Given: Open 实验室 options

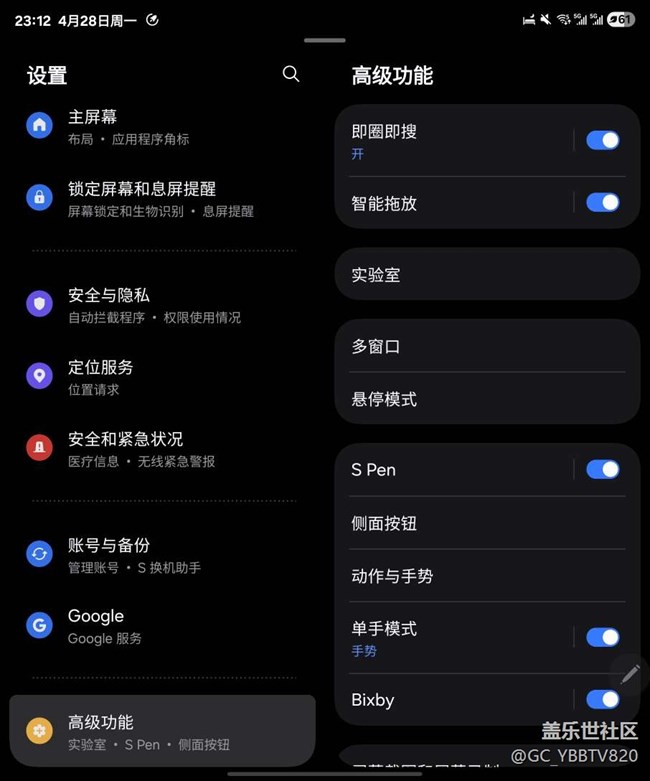Looking at the screenshot, I should [x=487, y=274].
